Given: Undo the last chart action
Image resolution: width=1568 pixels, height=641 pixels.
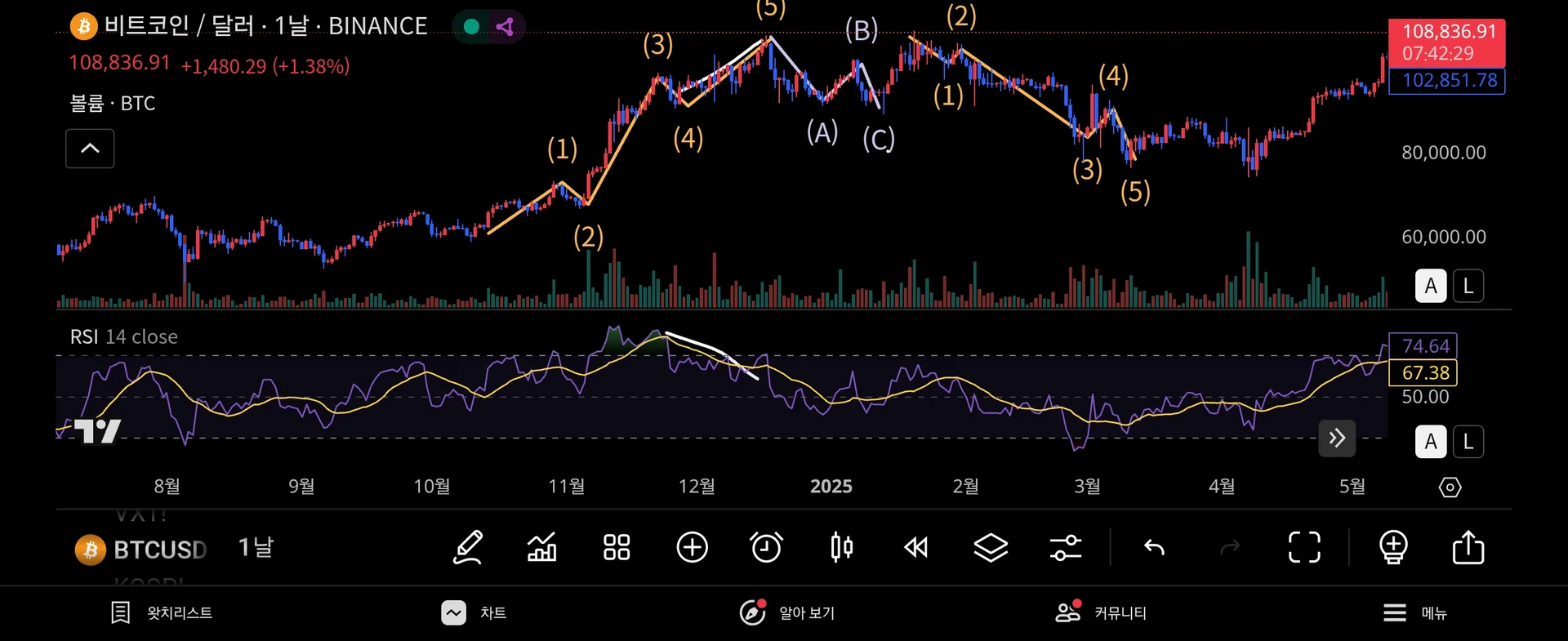Looking at the screenshot, I should (x=1155, y=547).
